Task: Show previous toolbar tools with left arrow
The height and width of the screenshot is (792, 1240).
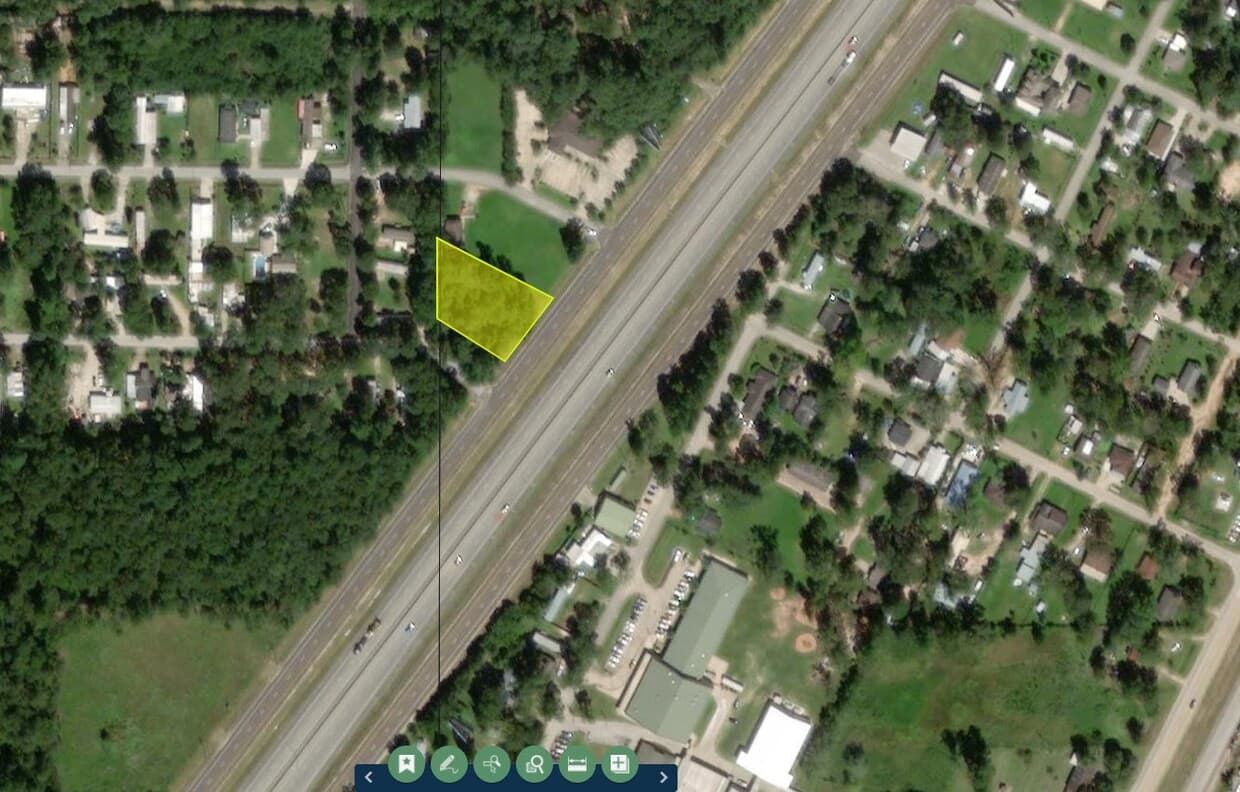Action: coord(368,777)
